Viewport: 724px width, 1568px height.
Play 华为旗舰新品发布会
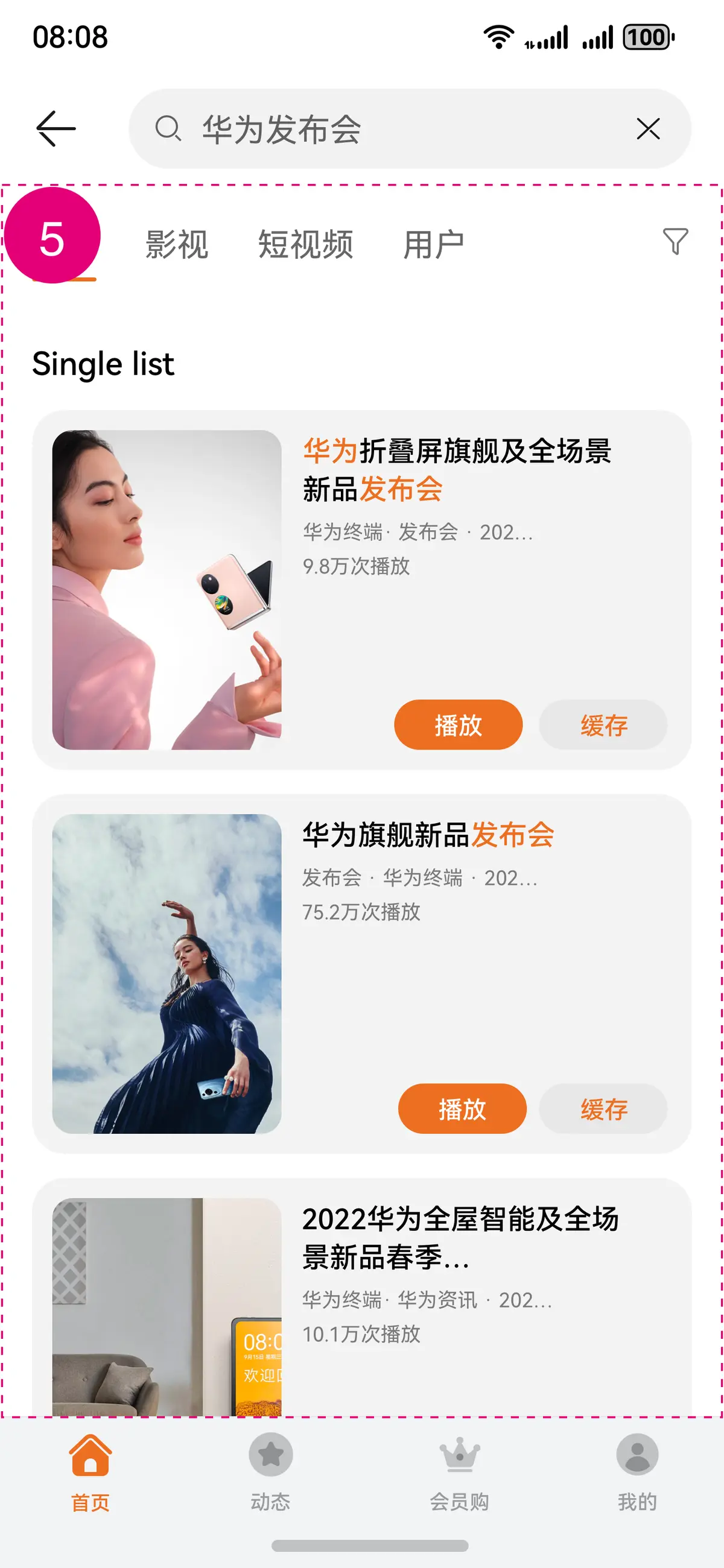pyautogui.click(x=462, y=1108)
